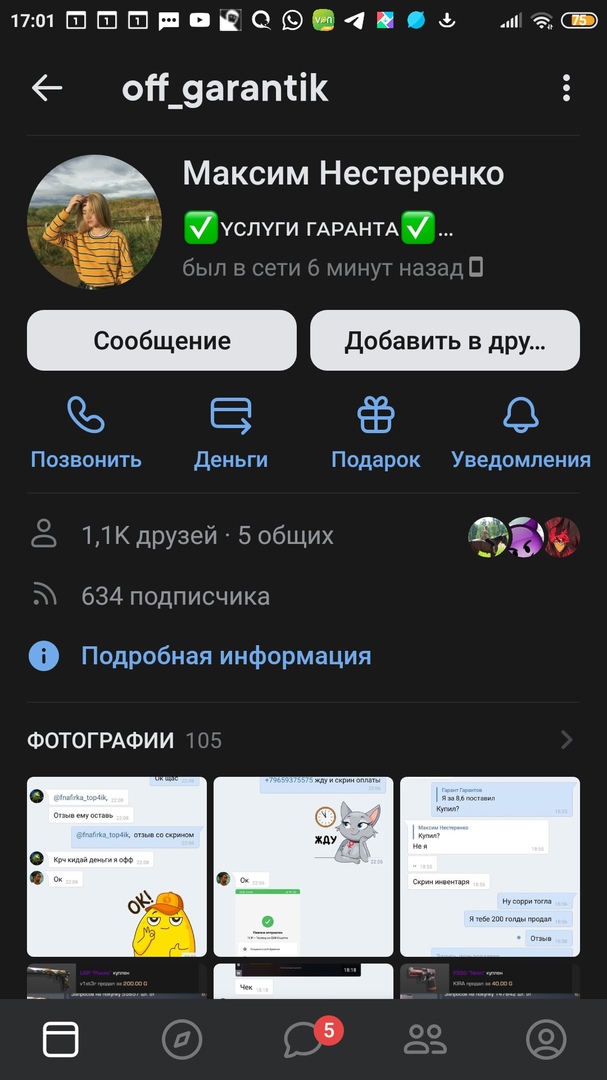Tap the Сообщение button
This screenshot has height=1080, width=607.
(x=162, y=340)
